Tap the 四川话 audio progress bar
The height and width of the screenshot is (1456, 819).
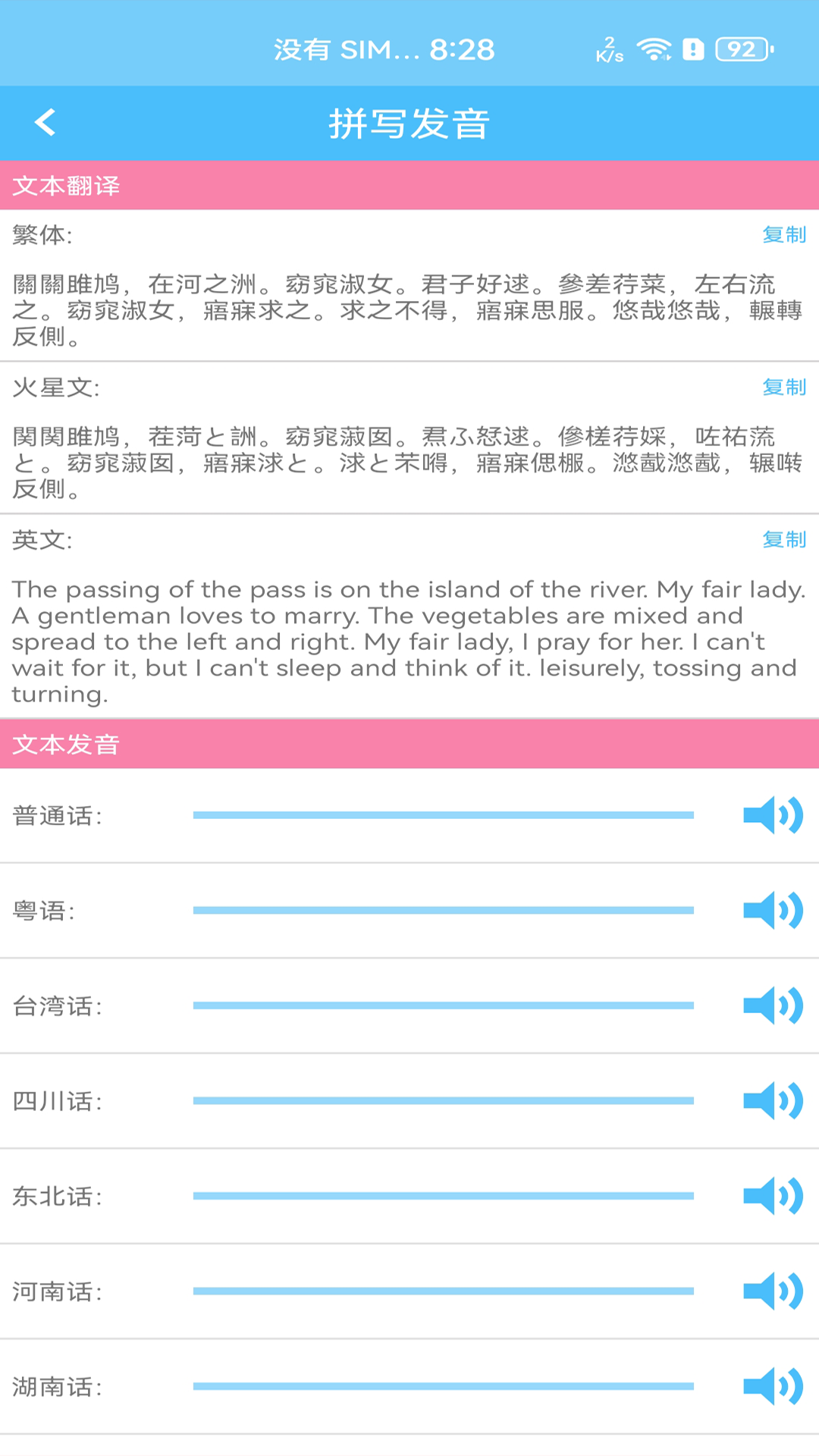(x=444, y=1100)
